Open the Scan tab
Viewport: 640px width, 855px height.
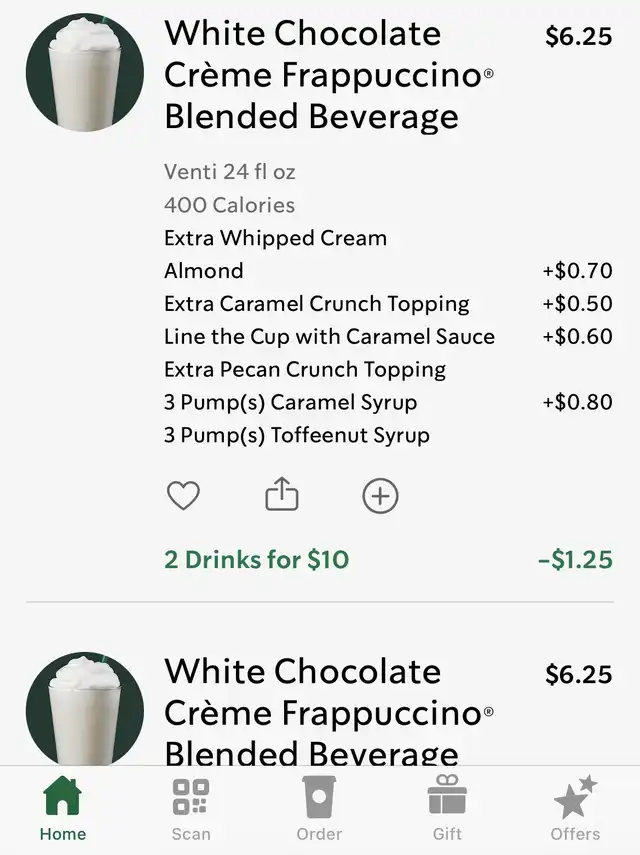point(190,809)
